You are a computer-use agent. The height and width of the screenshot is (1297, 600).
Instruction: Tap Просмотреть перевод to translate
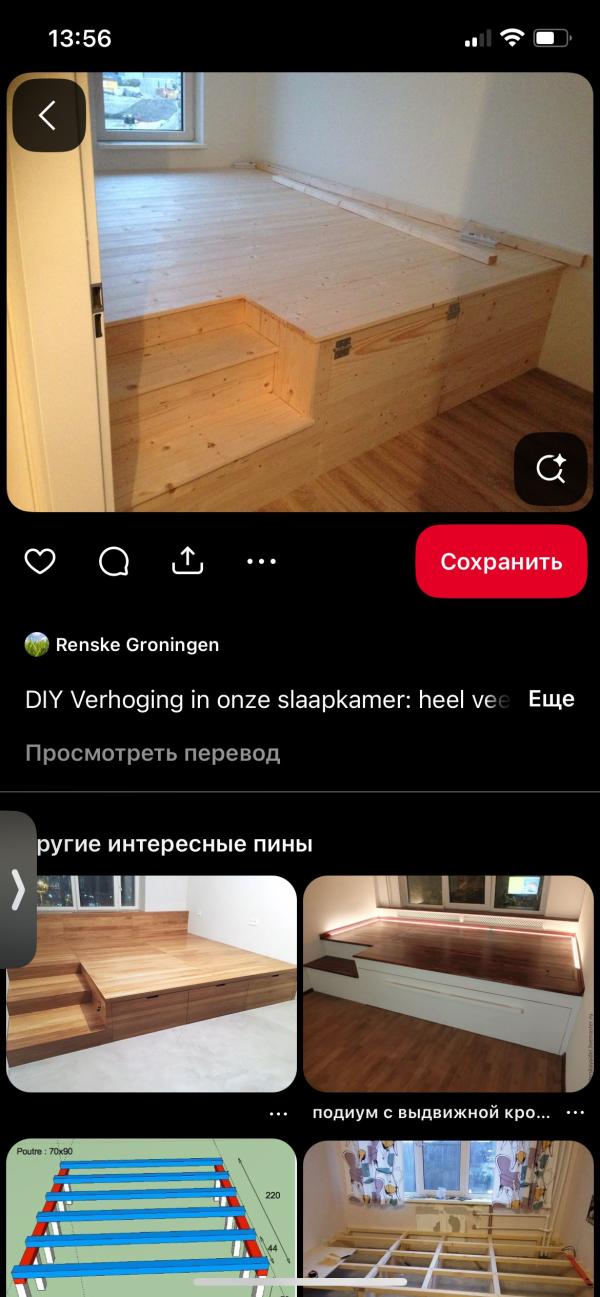click(152, 753)
